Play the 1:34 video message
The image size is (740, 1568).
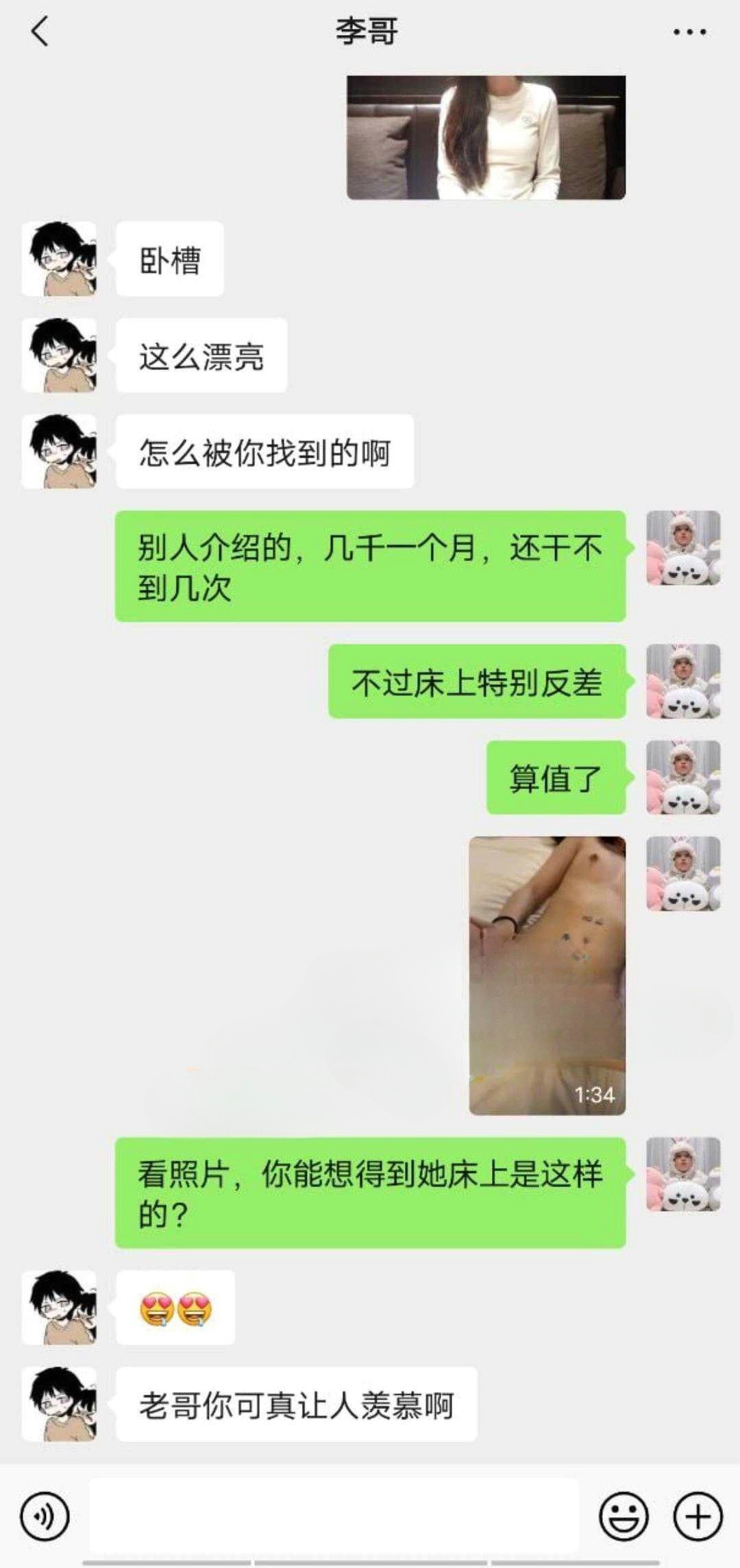coord(547,975)
